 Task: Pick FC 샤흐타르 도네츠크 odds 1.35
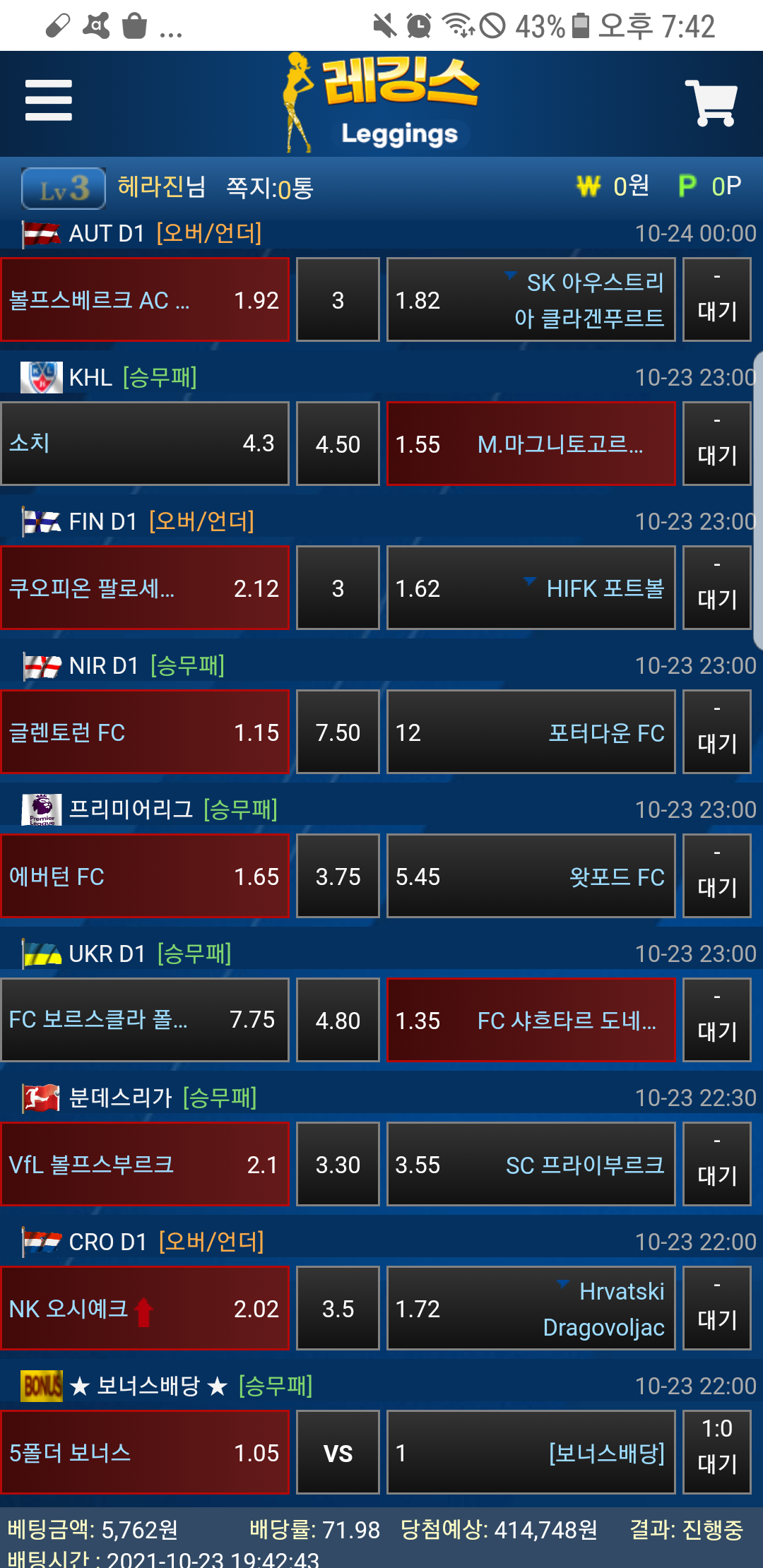click(x=531, y=1020)
